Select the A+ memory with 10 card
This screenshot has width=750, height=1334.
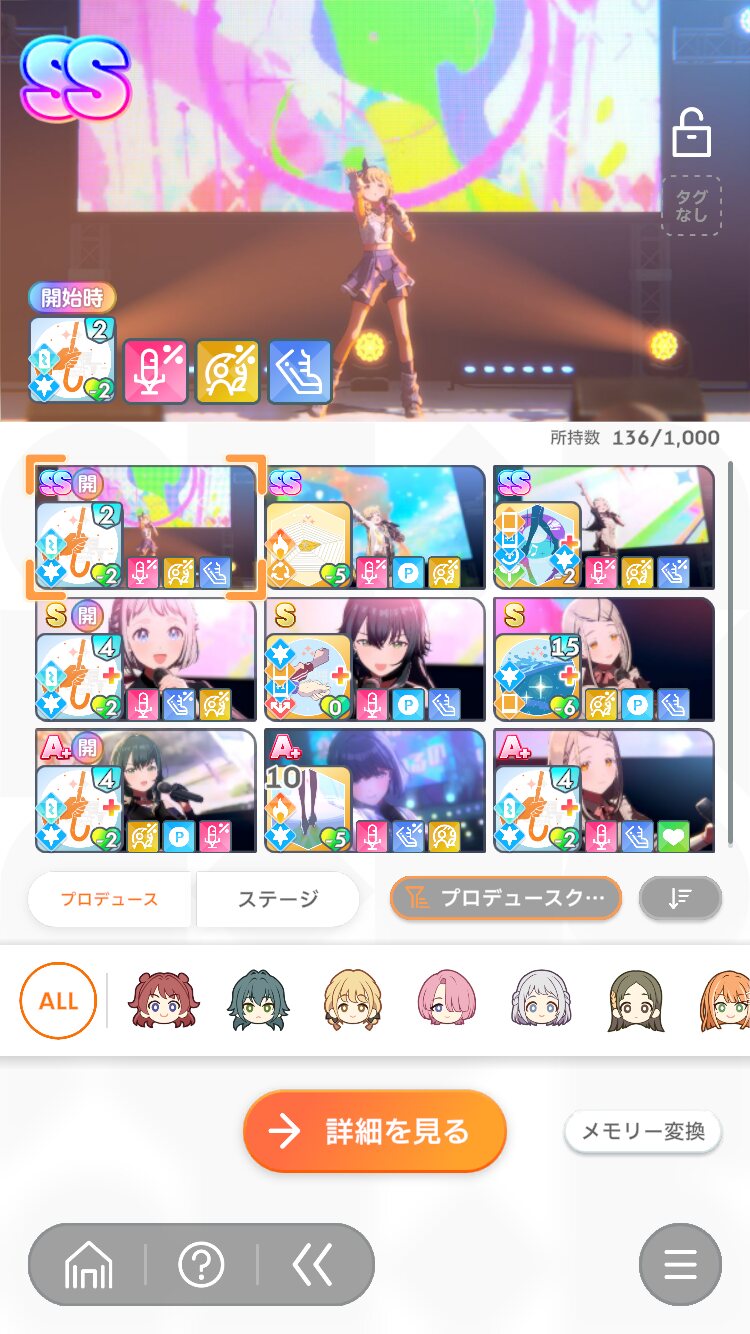pyautogui.click(x=375, y=791)
